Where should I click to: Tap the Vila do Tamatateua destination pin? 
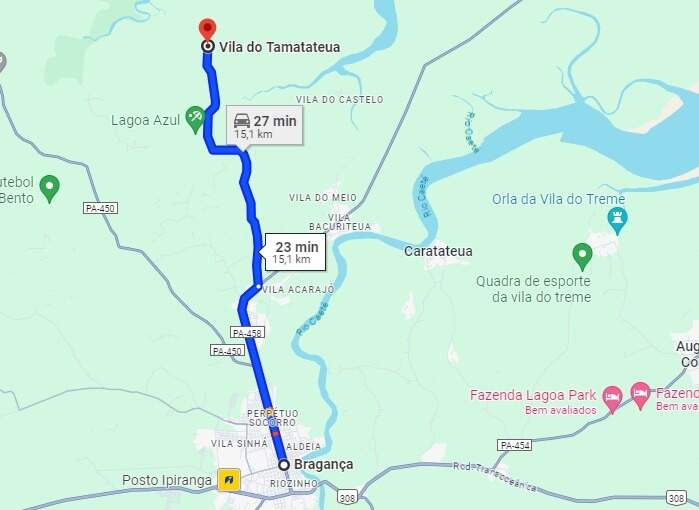click(x=207, y=30)
